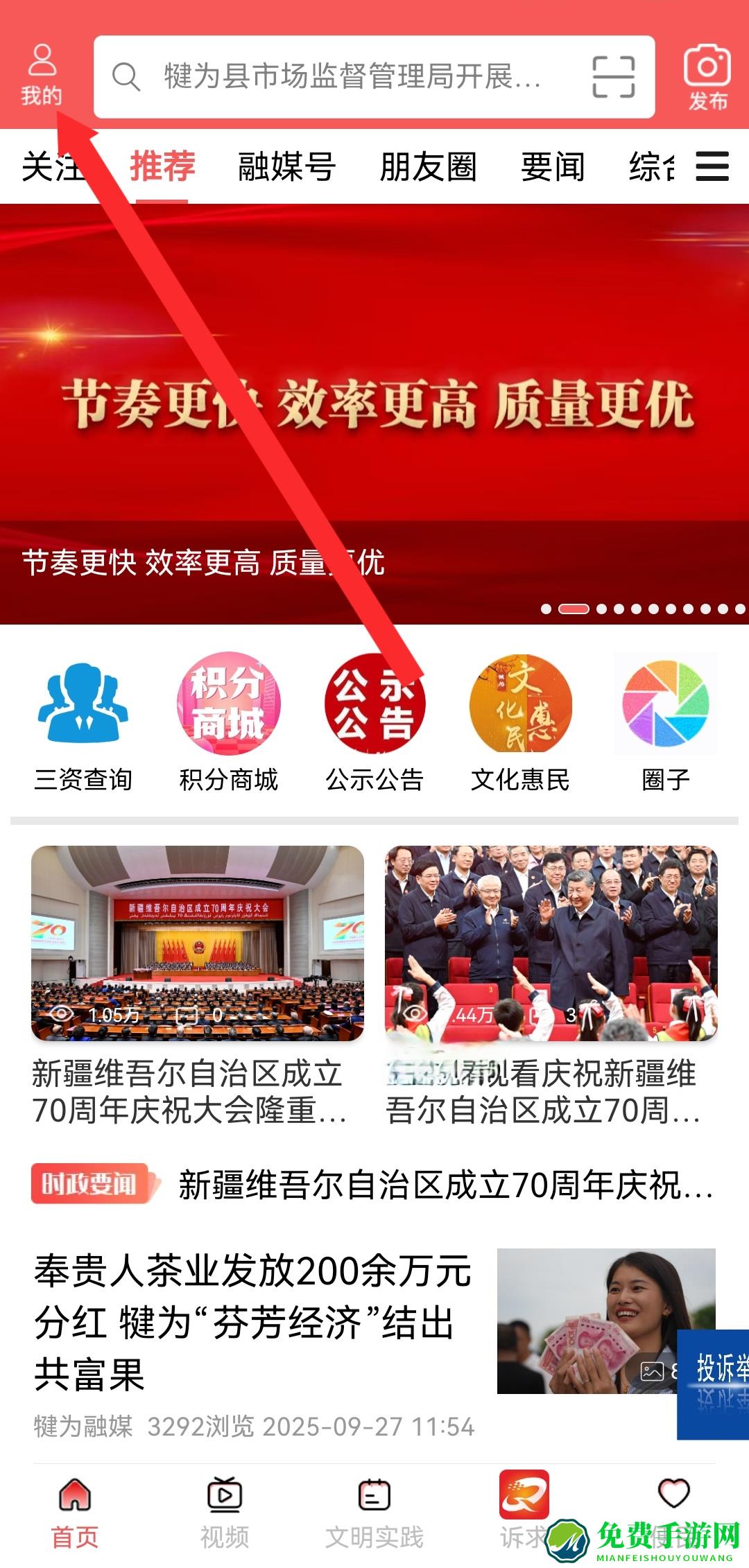Open the channel list menu icon
The width and height of the screenshot is (749, 1568).
pyautogui.click(x=712, y=166)
